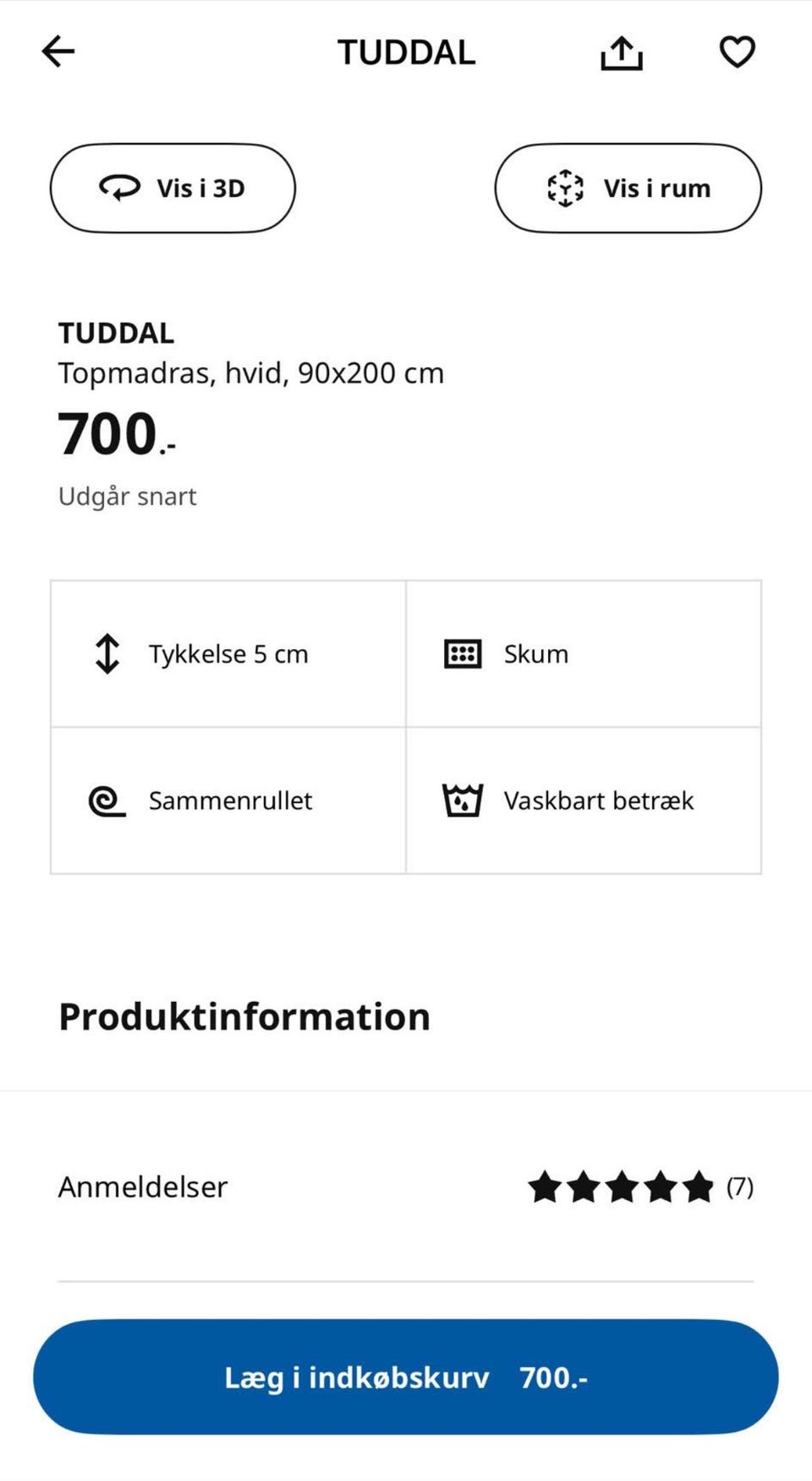This screenshot has width=812, height=1481.
Task: Expand the Produktinformation section
Action: pyautogui.click(x=244, y=1016)
